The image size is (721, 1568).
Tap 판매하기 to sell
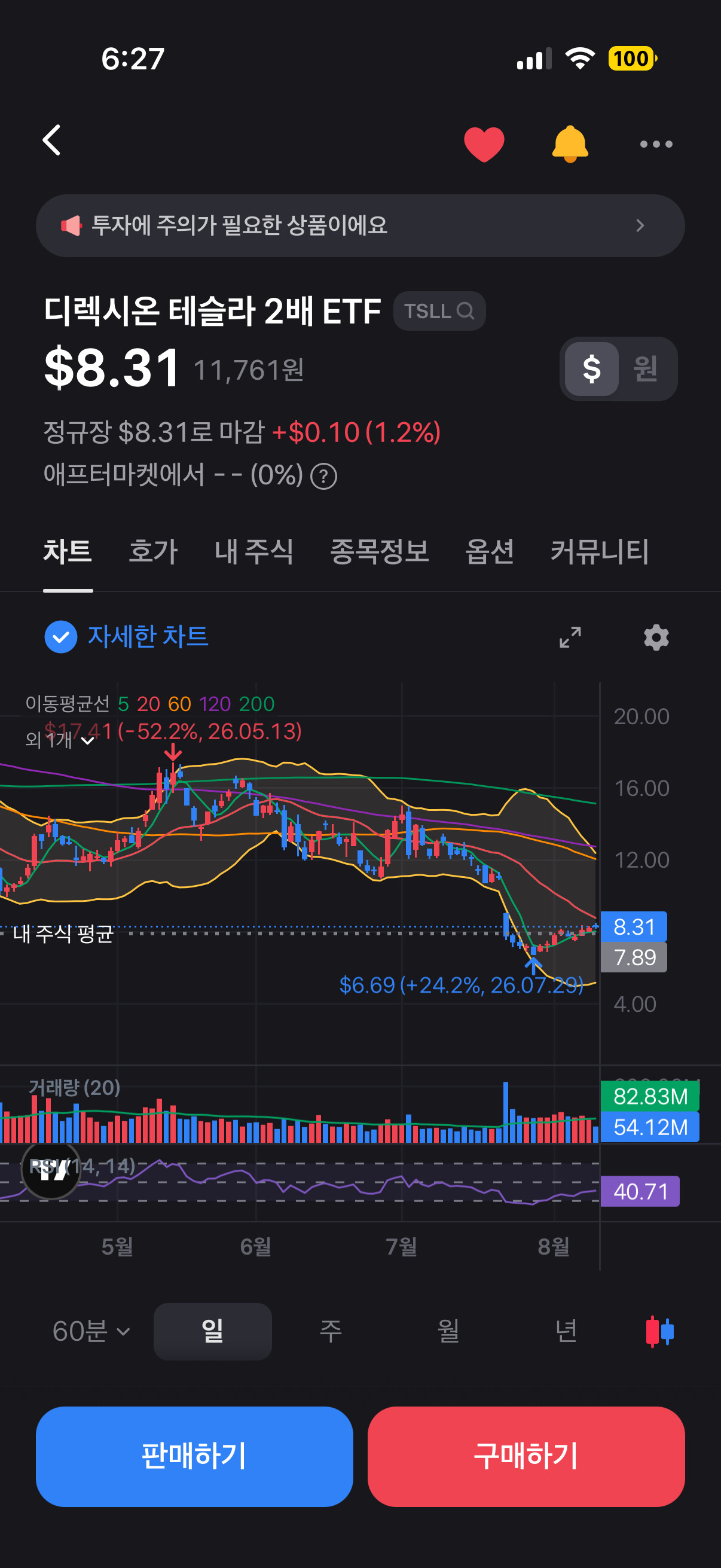pos(194,1456)
